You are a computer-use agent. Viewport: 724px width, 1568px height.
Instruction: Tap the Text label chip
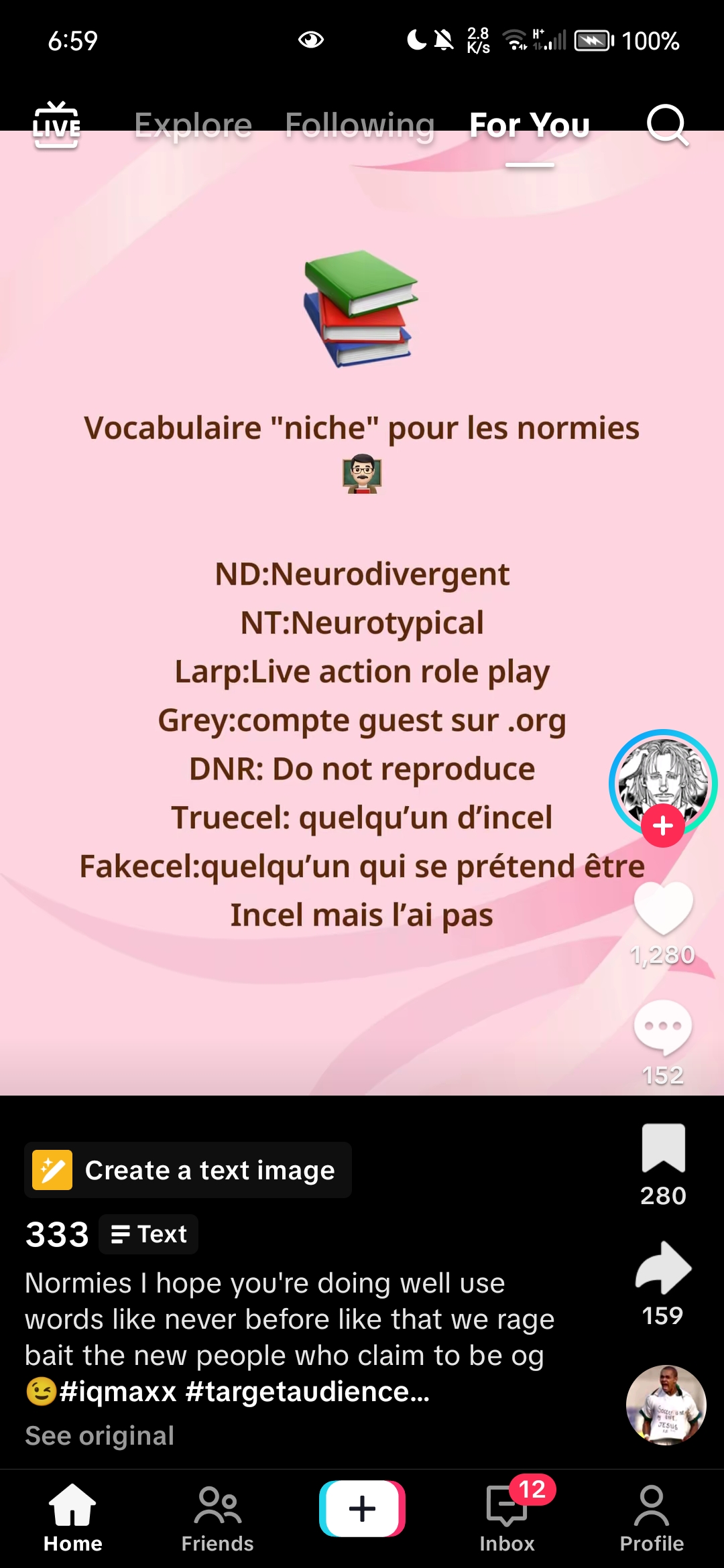point(149,1234)
